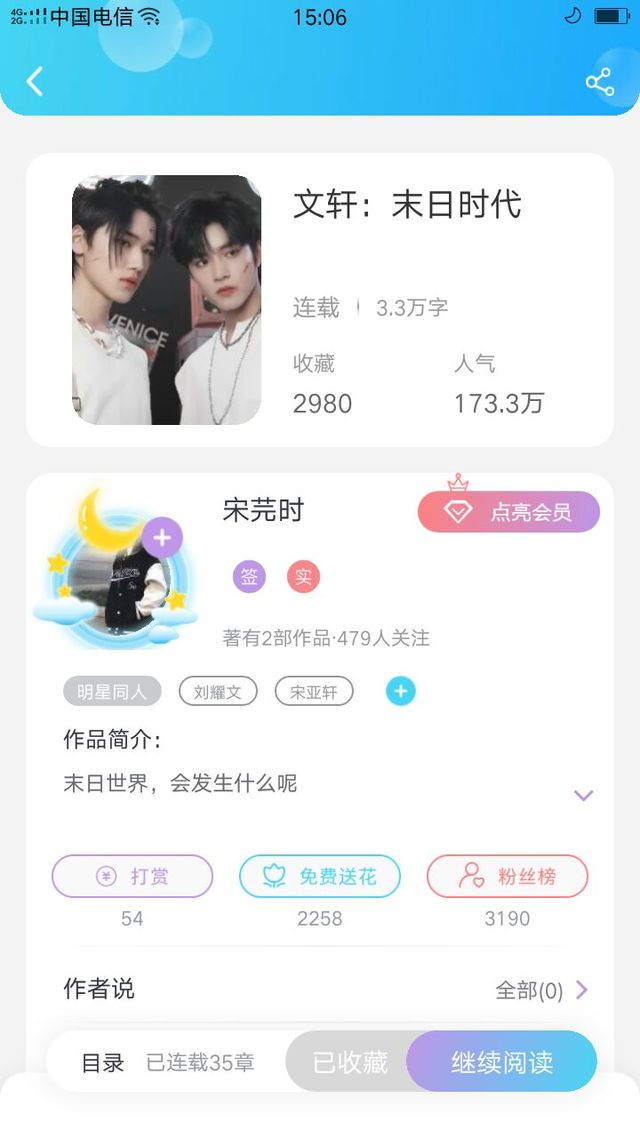Tap the 打赏 reward button
Screen dimensions: 640x1138
[x=132, y=877]
